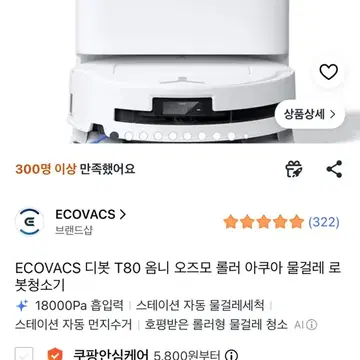Screen dimensions: 360x360
Task: Share this product
Action: 334,169
